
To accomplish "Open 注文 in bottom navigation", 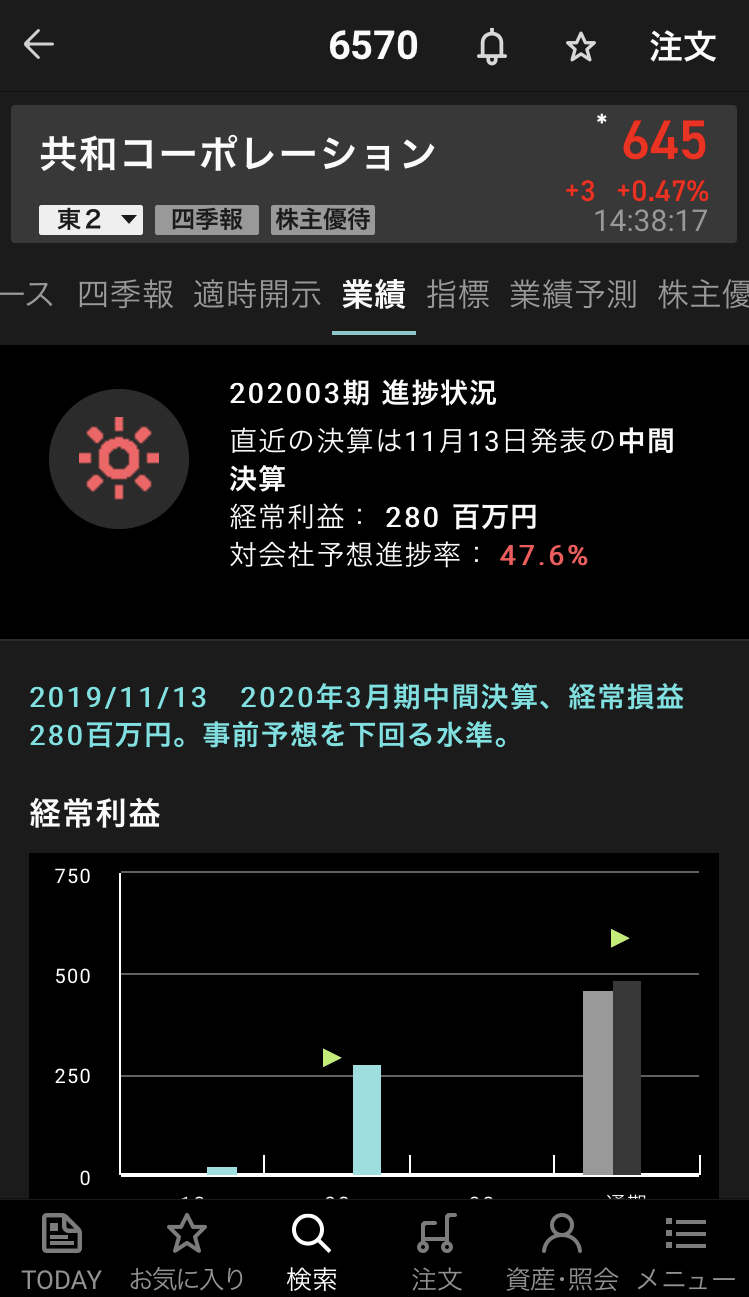I will pos(436,1250).
